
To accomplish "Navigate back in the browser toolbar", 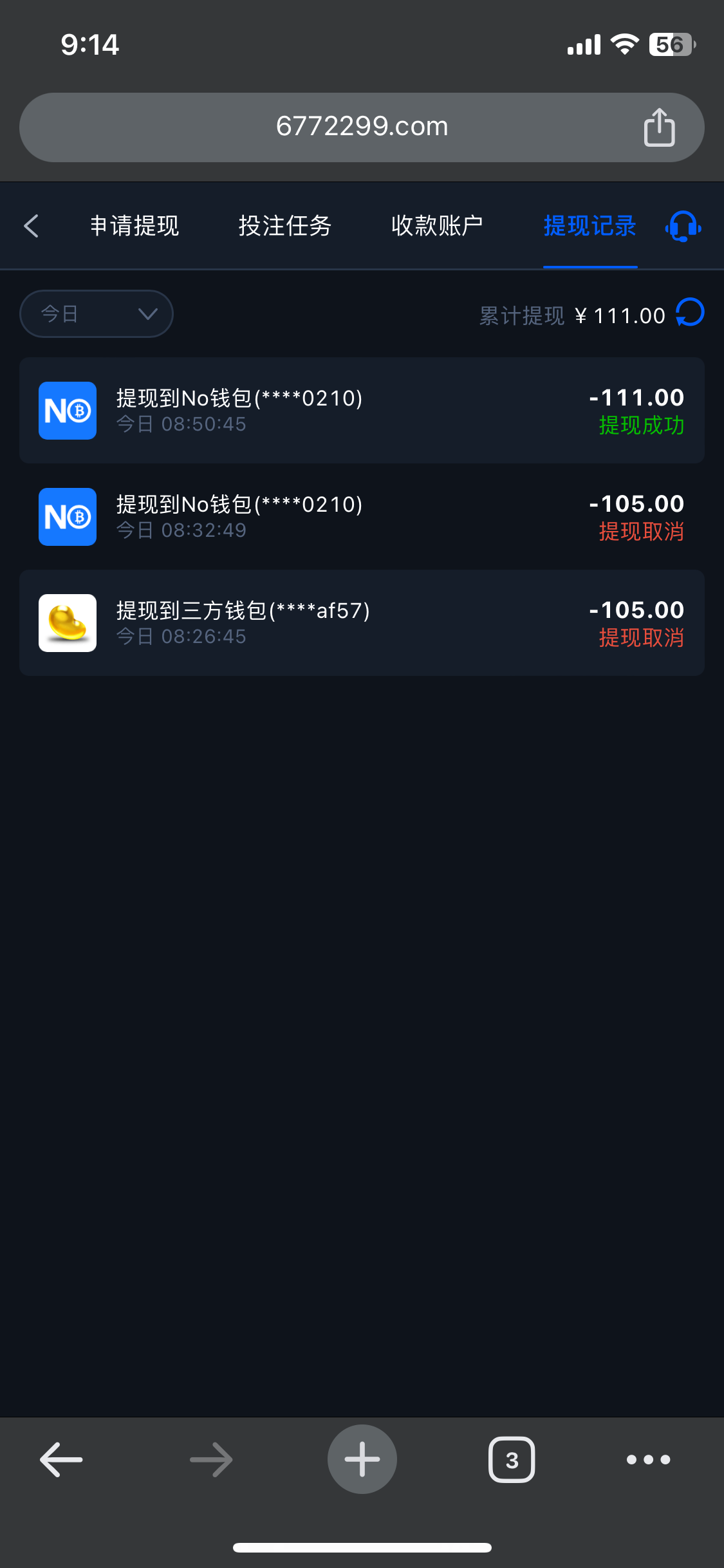I will coord(61,1459).
